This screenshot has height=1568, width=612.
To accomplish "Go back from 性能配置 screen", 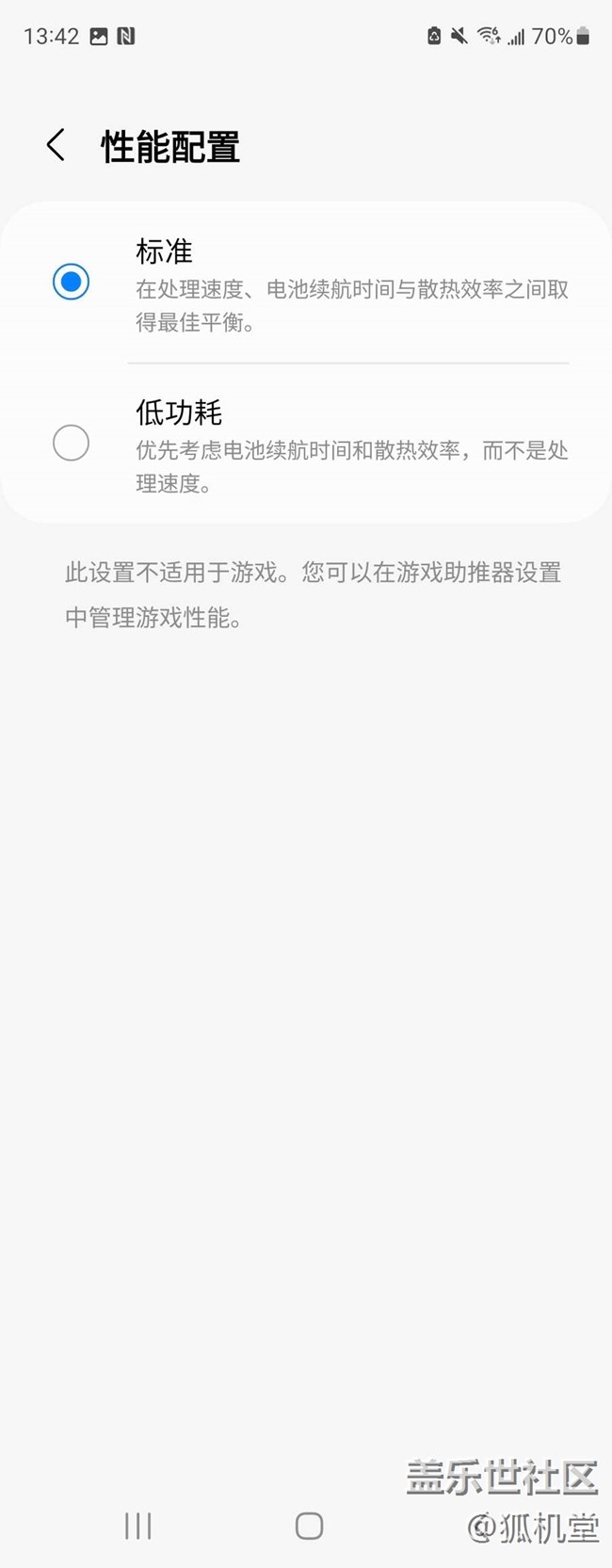I will pos(56,146).
